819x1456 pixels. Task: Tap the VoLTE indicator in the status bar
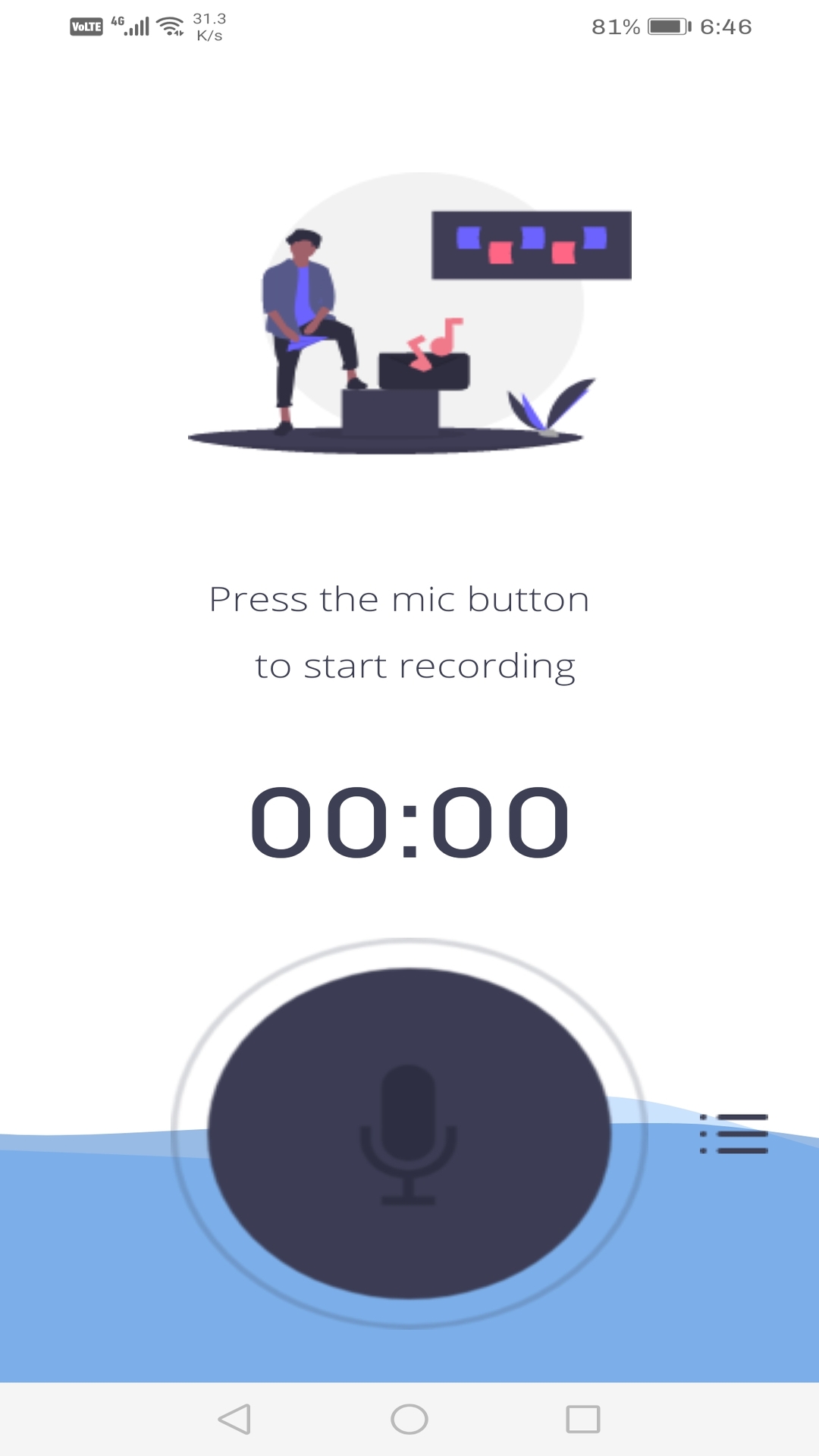click(x=86, y=25)
